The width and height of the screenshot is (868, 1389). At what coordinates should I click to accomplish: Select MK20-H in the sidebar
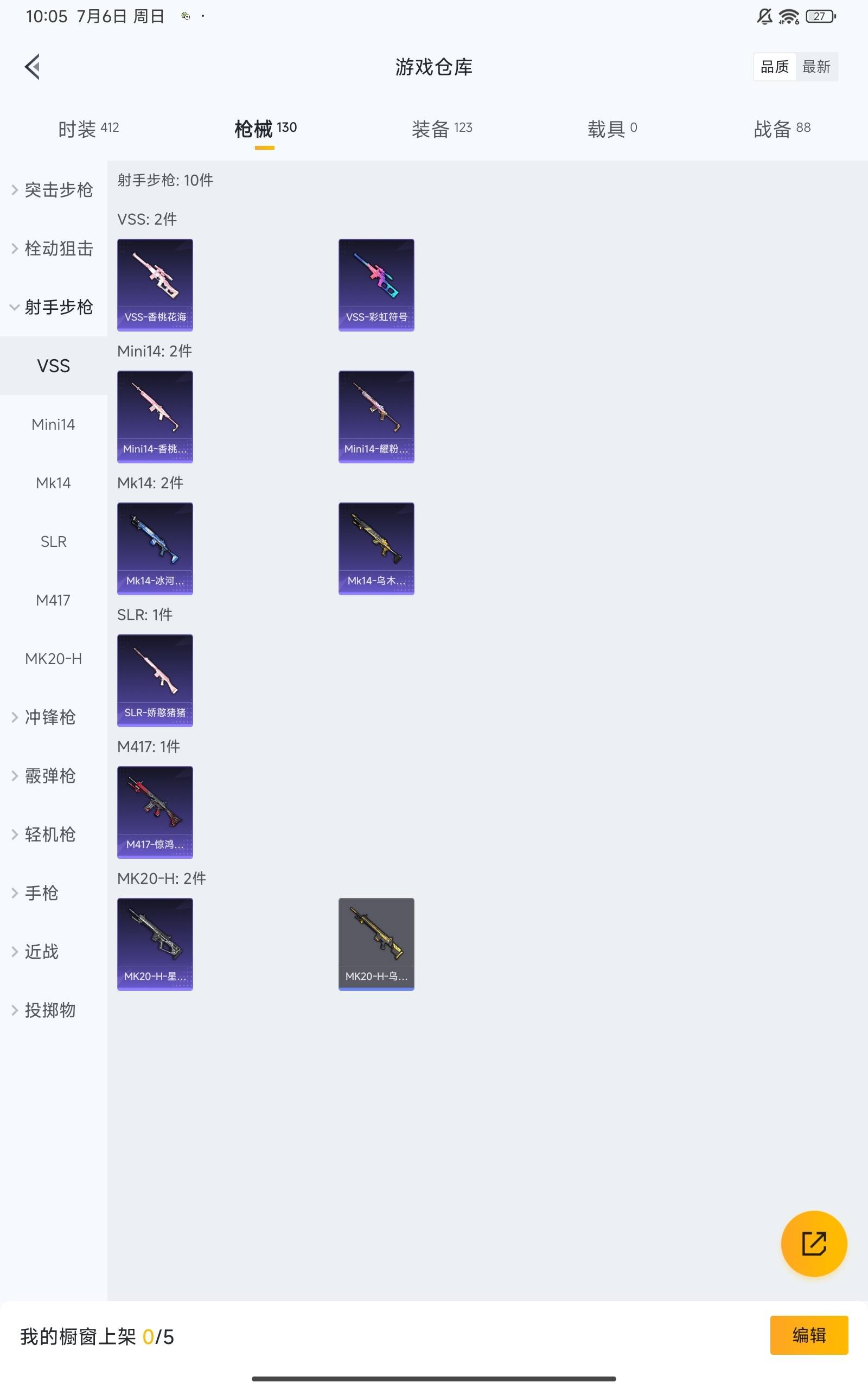point(53,658)
